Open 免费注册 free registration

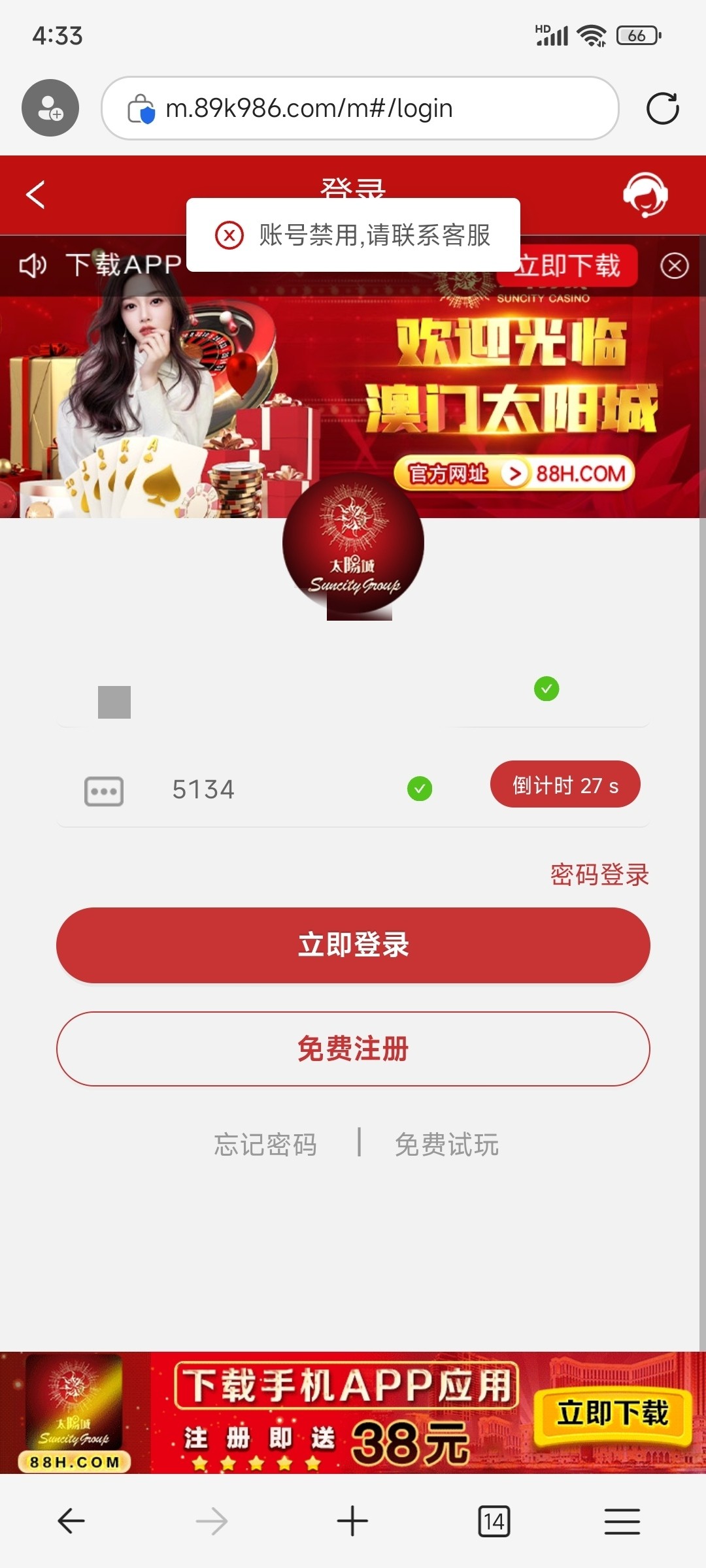[x=353, y=1049]
